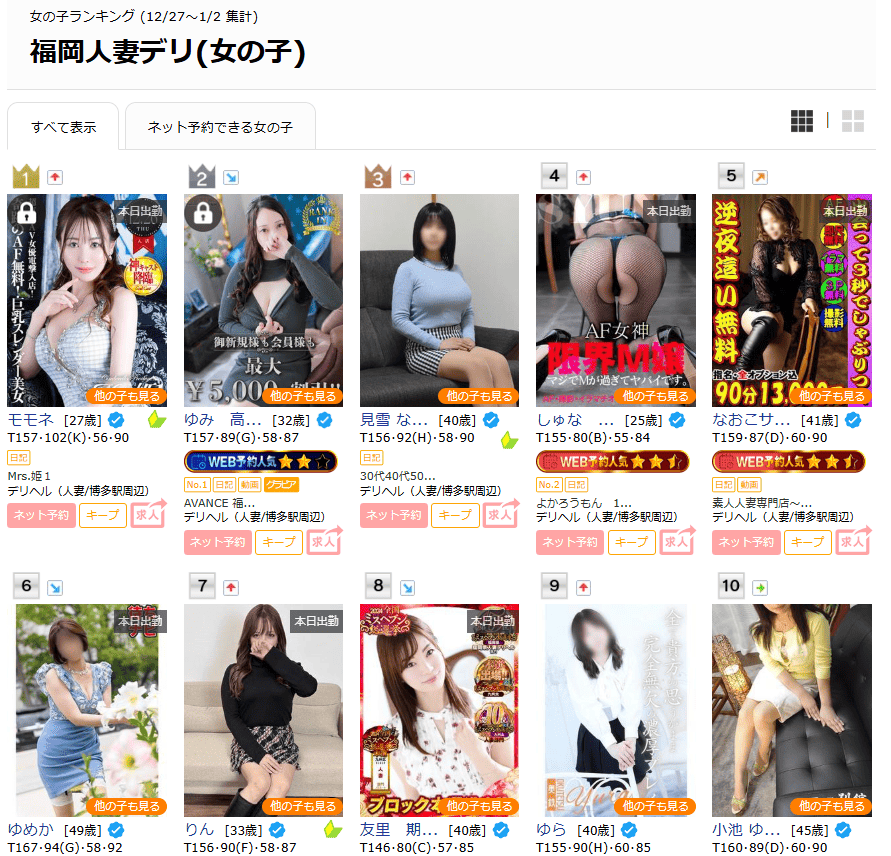Screen dimensions: 891x856
Task: Switch to ネット予約できる女の子 tab
Action: point(220,127)
